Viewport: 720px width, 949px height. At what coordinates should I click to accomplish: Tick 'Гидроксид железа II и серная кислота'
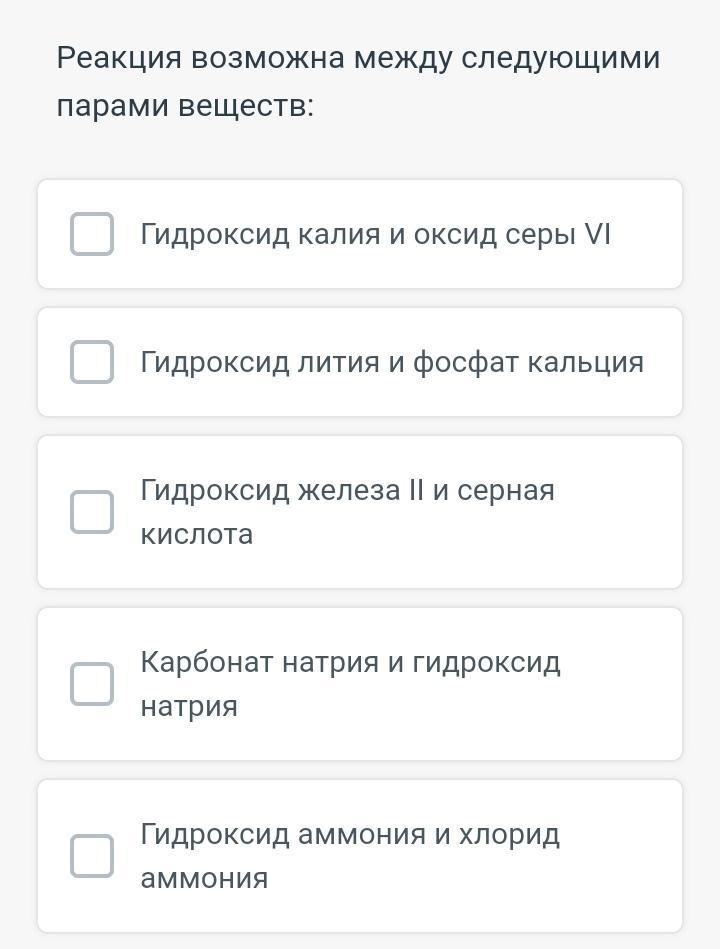[x=92, y=512]
